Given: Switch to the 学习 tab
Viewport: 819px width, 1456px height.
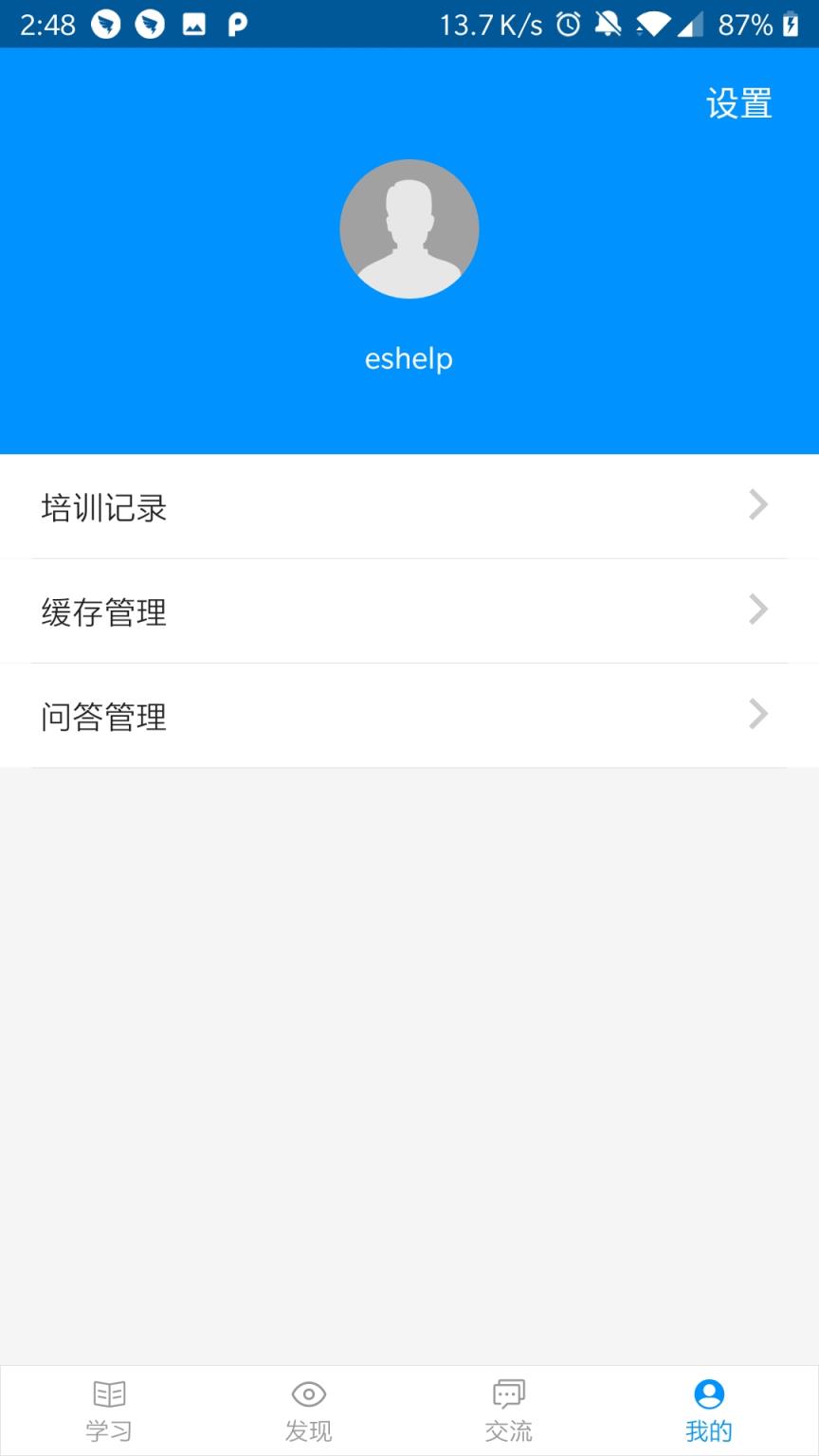Looking at the screenshot, I should point(110,1410).
